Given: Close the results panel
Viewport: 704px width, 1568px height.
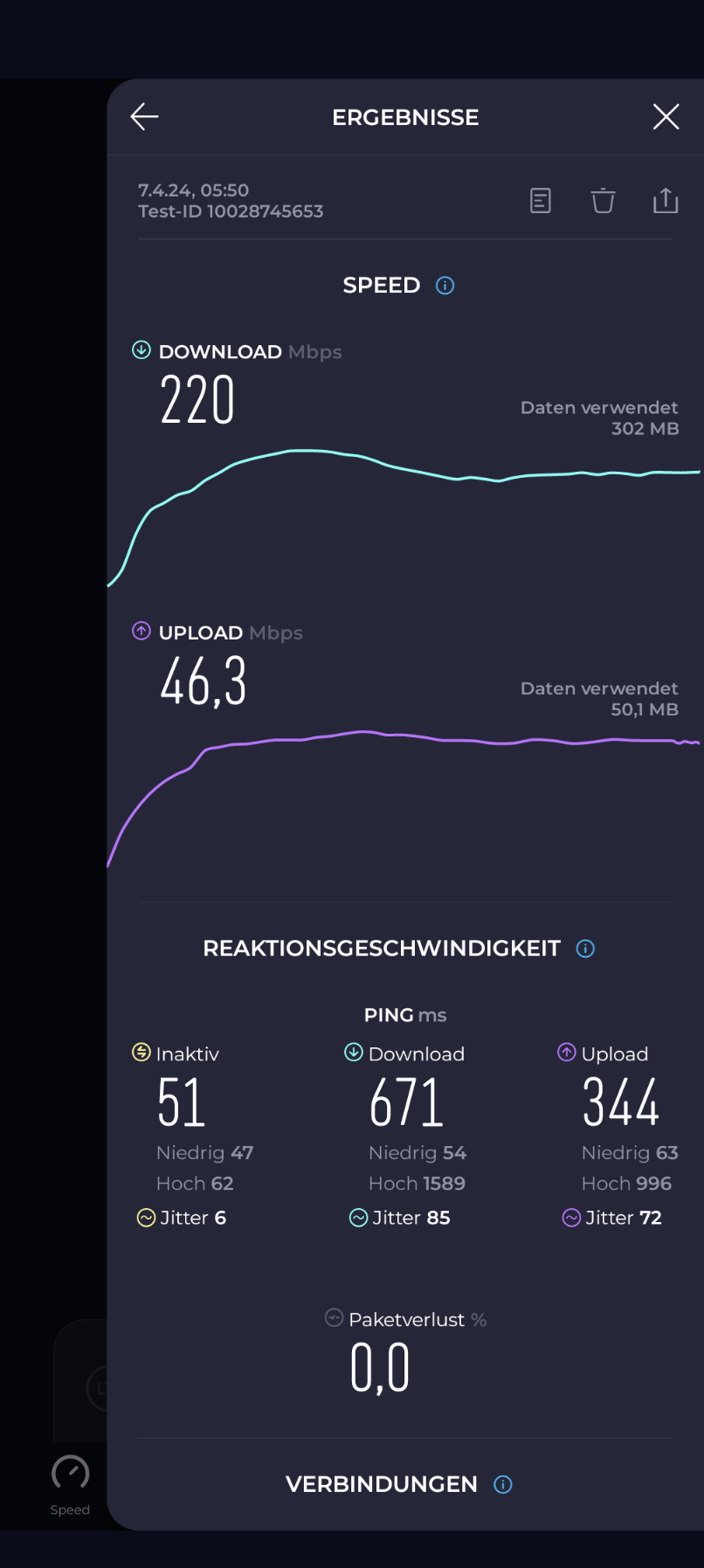Looking at the screenshot, I should (x=666, y=116).
